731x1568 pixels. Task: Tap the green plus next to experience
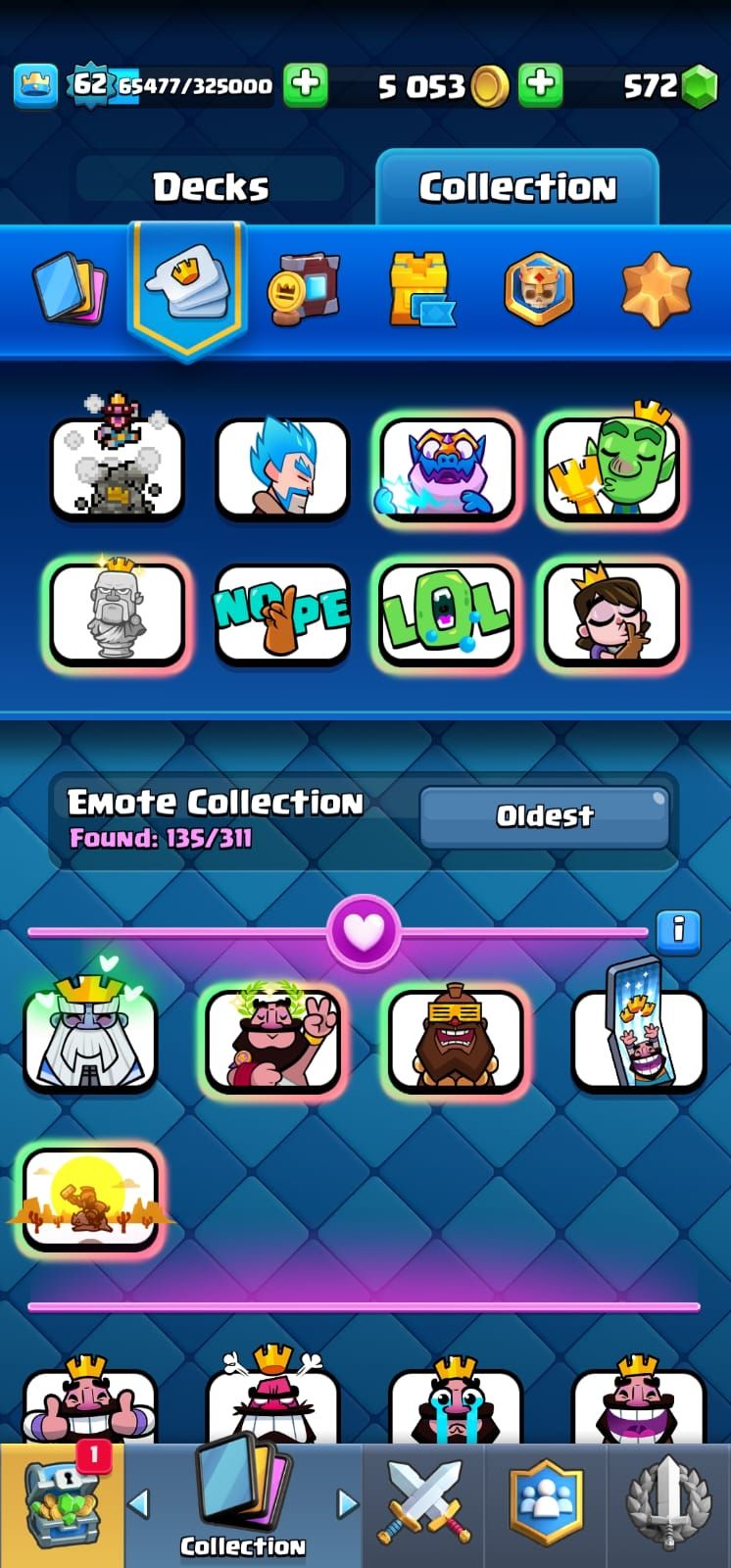click(306, 84)
